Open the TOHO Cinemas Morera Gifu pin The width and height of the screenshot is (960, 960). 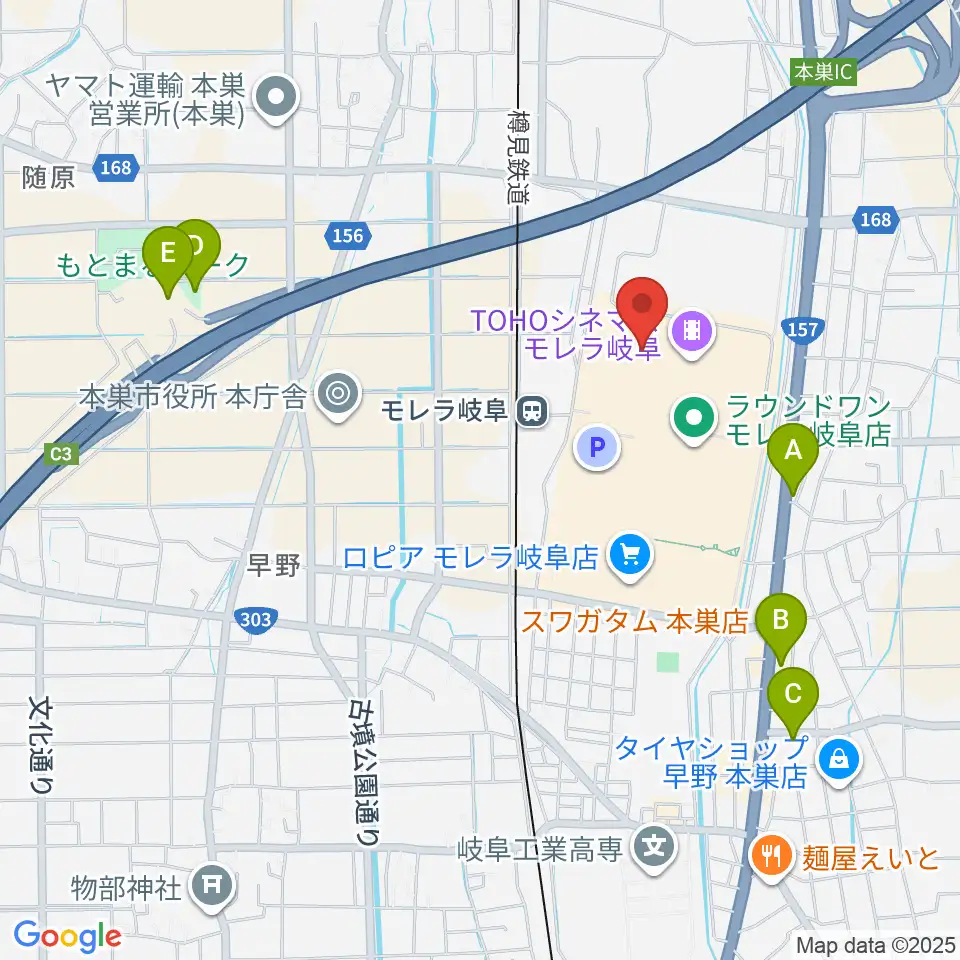tap(692, 334)
